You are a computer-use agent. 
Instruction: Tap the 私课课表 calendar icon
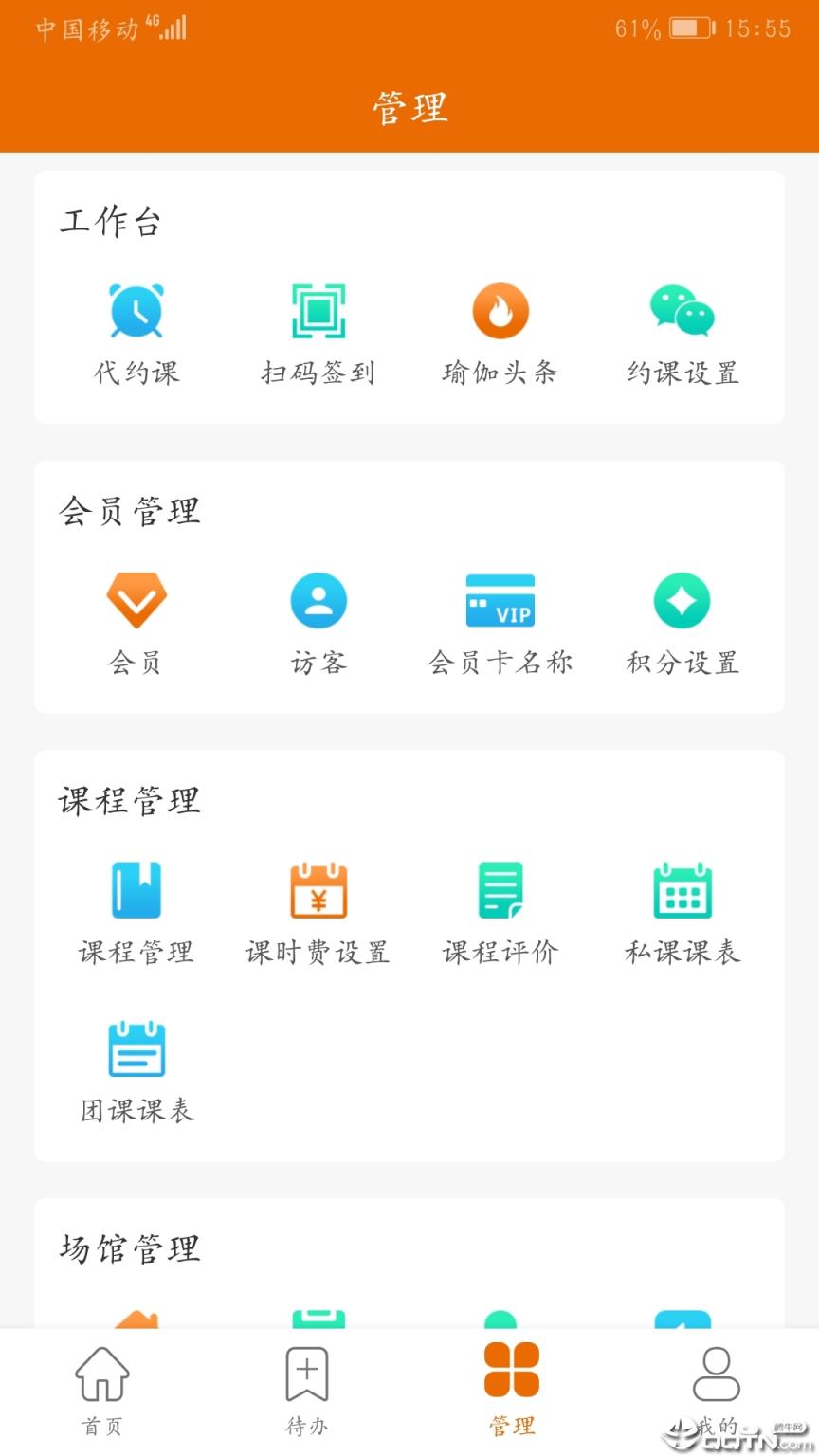click(682, 891)
